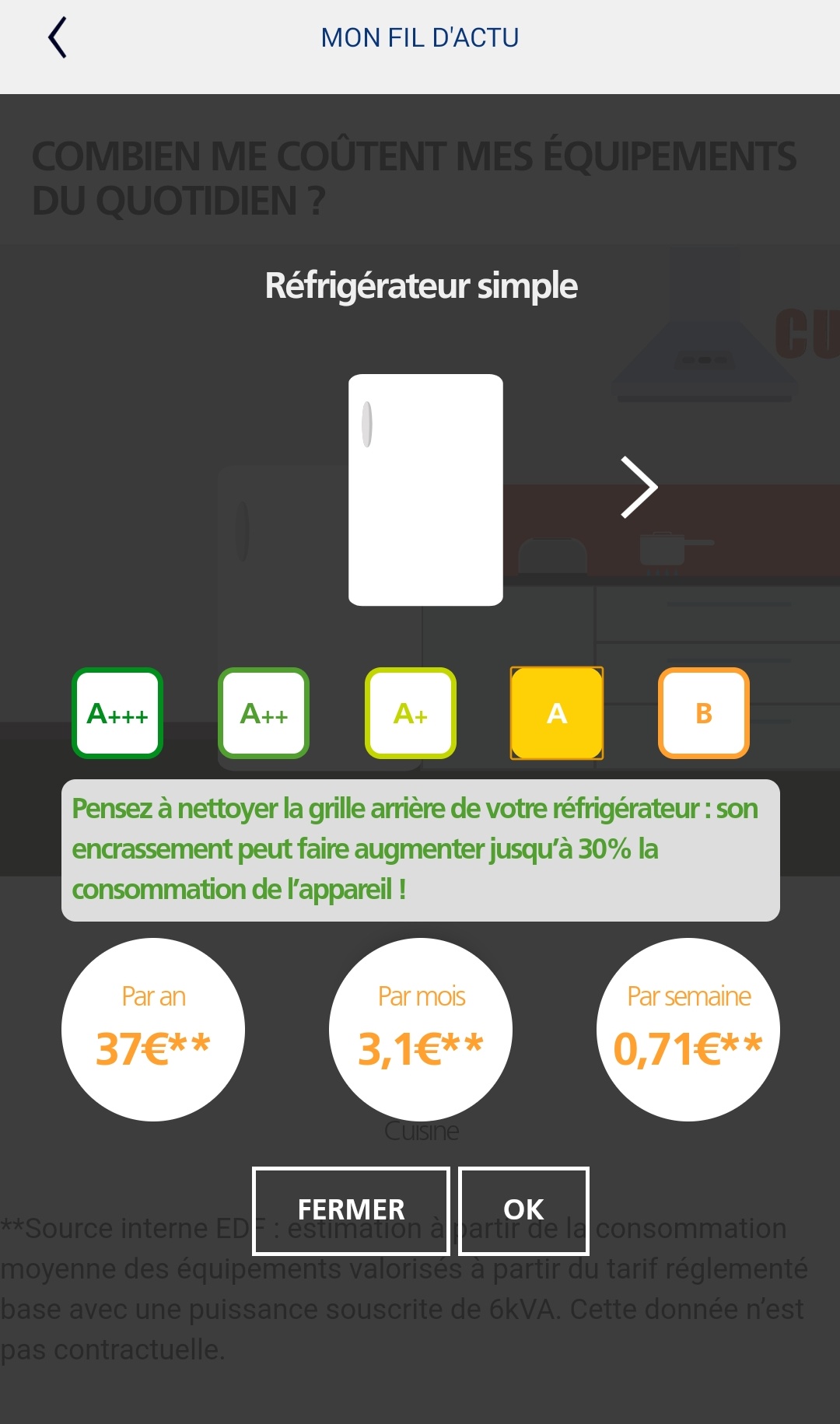
Task: Choose the A+ energy rating
Action: [411, 713]
